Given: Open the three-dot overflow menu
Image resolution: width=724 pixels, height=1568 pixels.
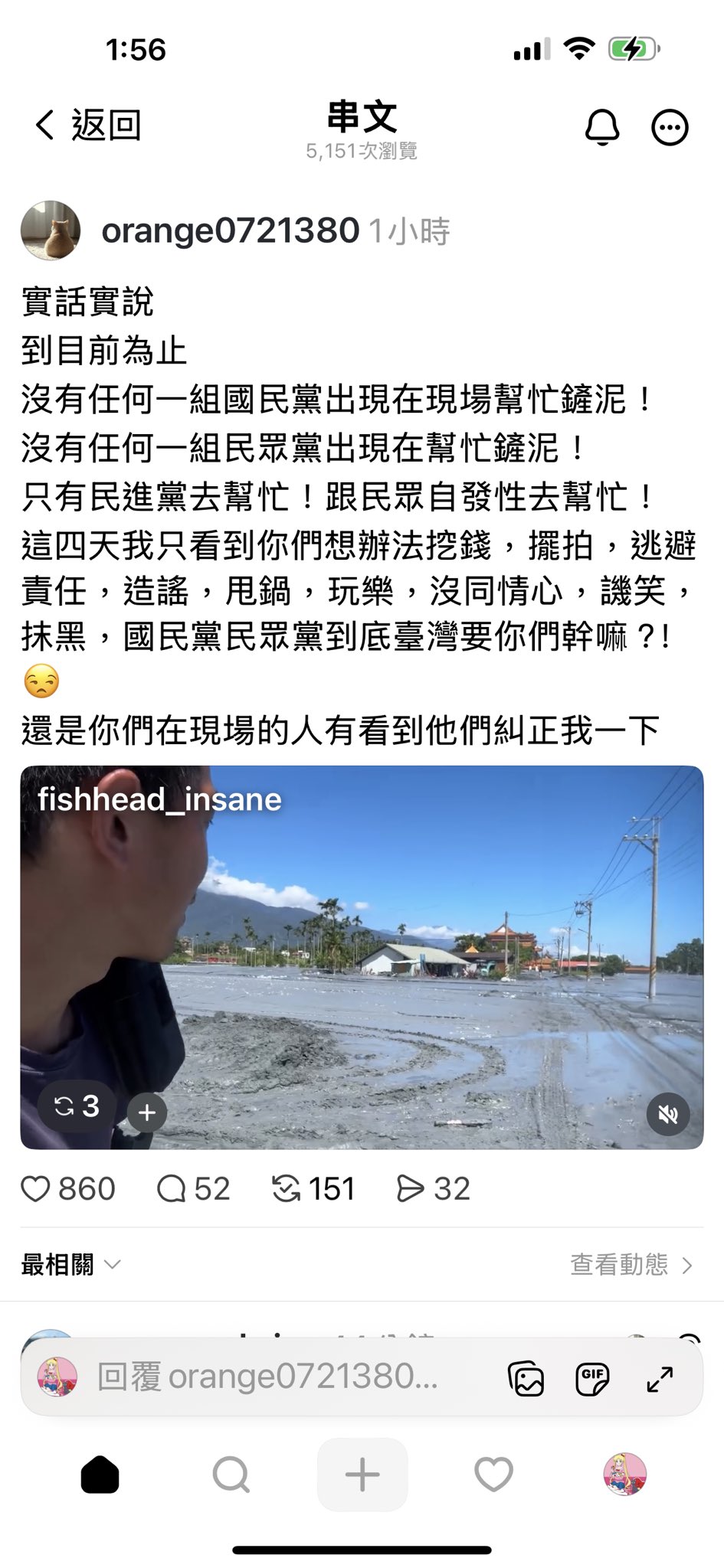Looking at the screenshot, I should coord(670,127).
